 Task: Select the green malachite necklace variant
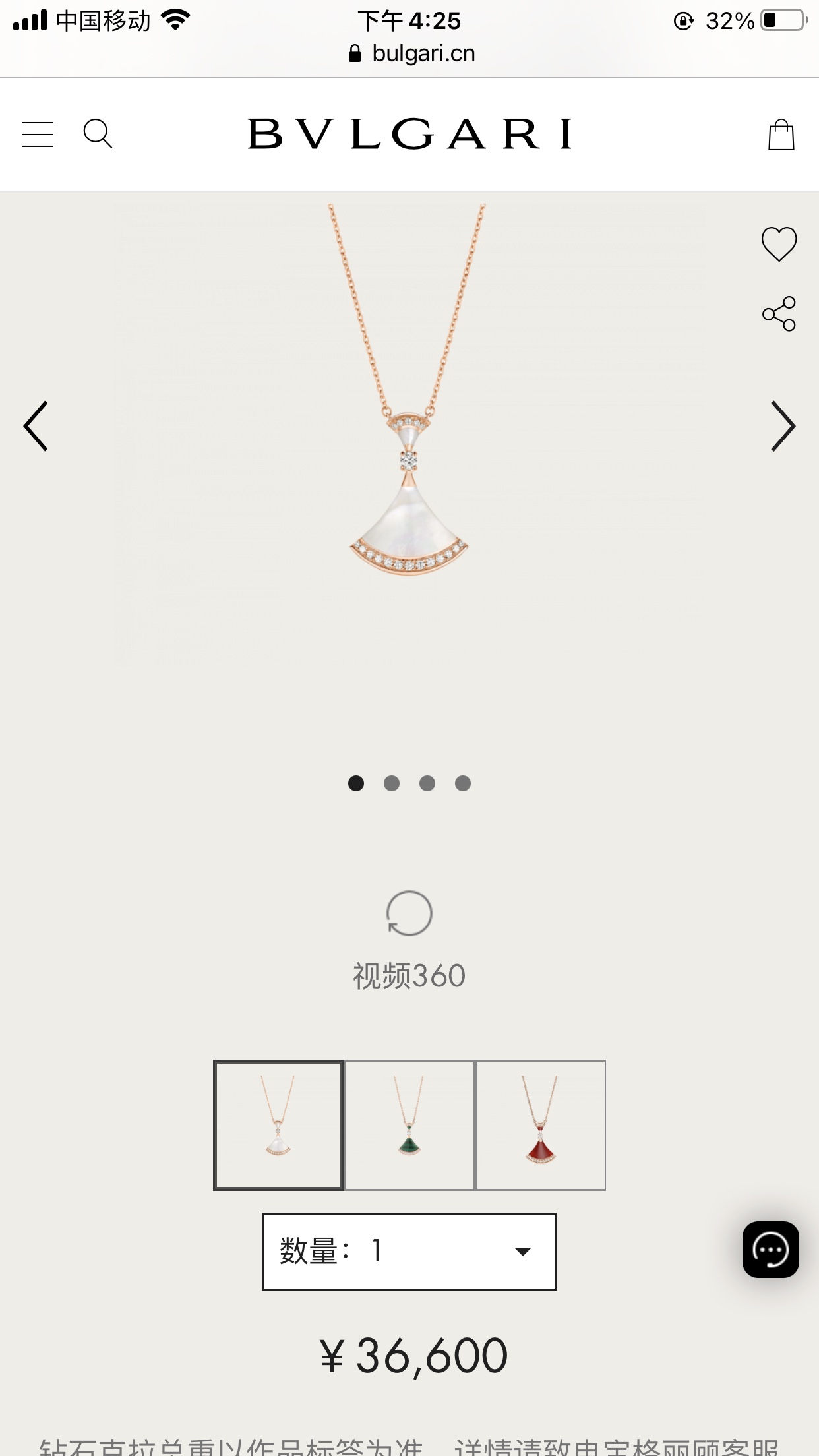[409, 1125]
